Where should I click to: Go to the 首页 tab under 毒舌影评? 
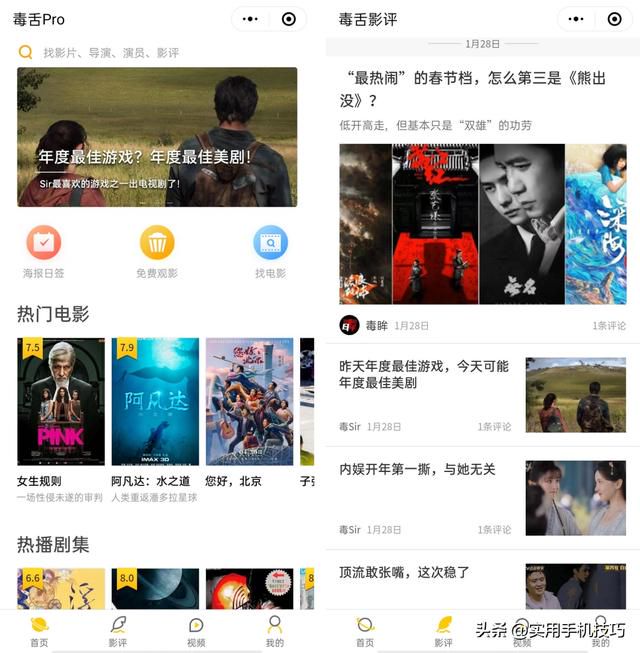point(365,631)
